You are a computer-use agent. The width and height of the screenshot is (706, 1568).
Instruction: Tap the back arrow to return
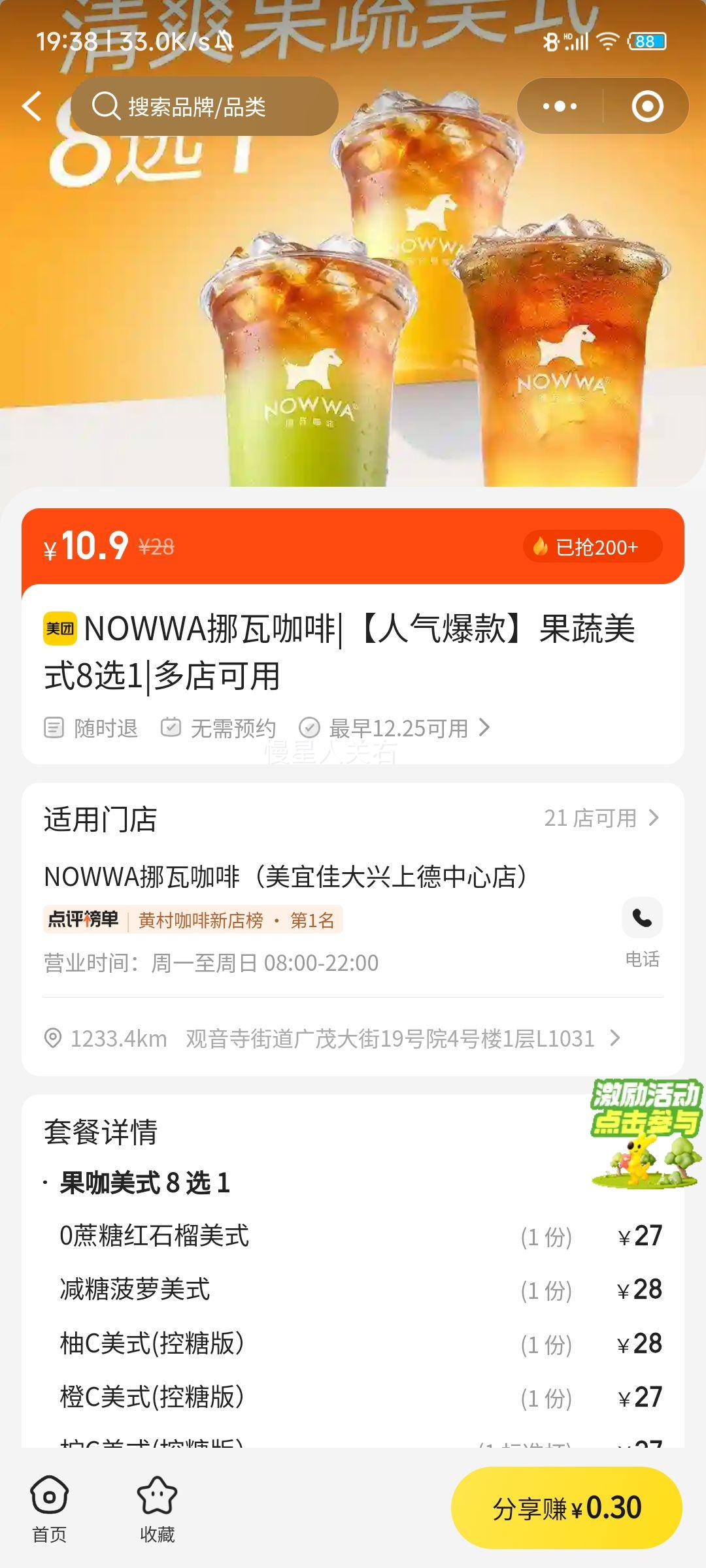pos(31,106)
